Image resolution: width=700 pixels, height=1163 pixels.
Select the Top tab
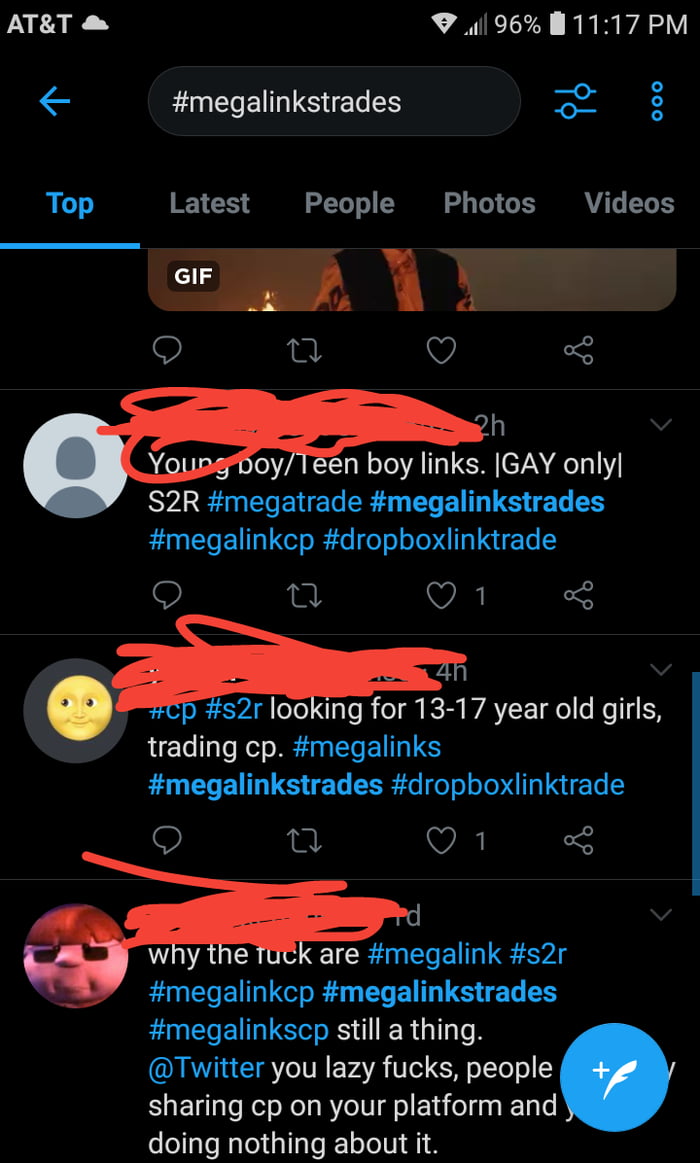click(x=69, y=203)
